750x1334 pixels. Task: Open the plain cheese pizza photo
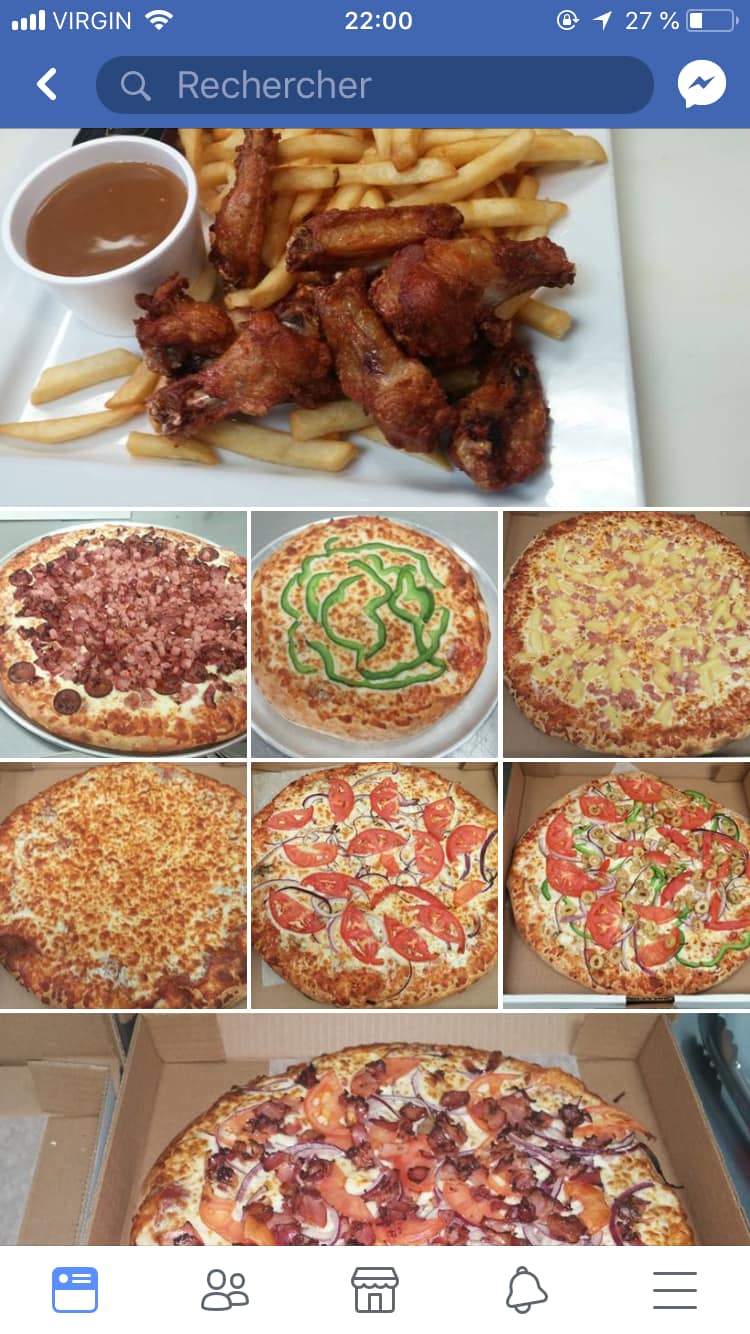123,886
